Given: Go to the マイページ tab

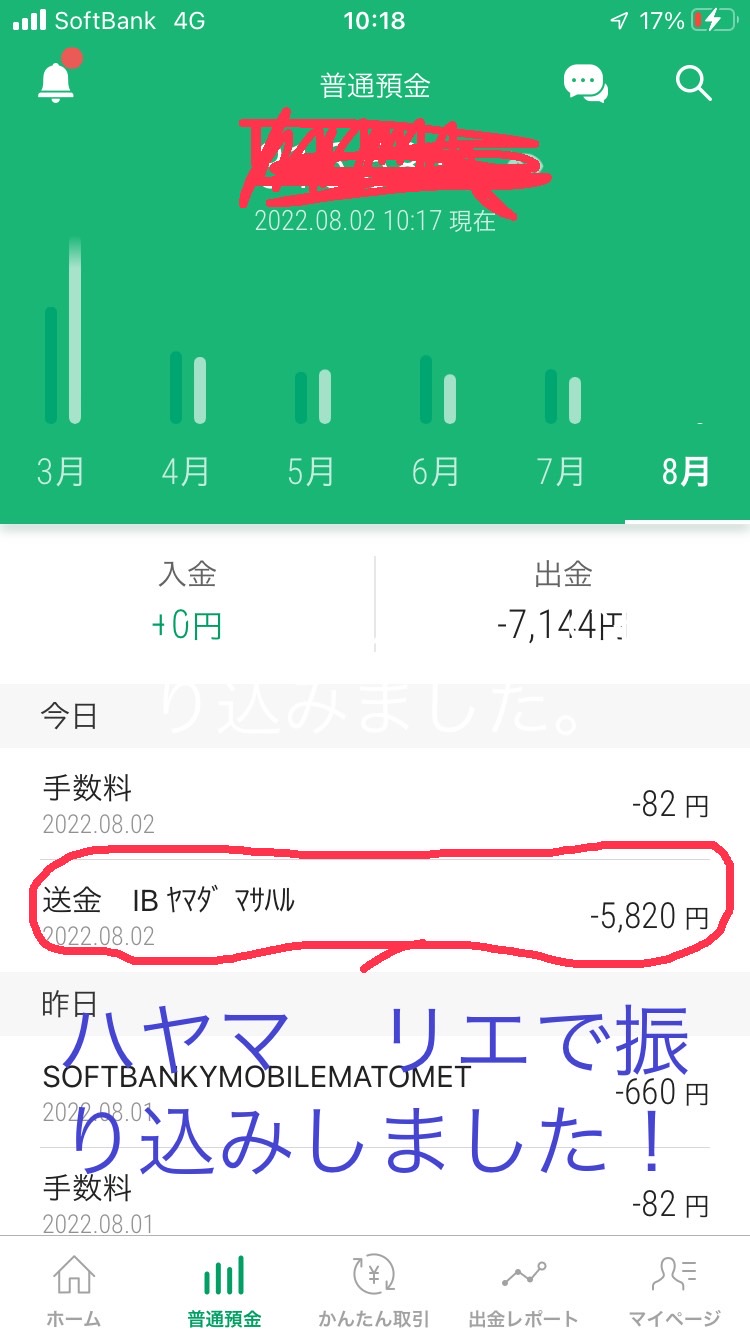Looking at the screenshot, I should 674,1290.
